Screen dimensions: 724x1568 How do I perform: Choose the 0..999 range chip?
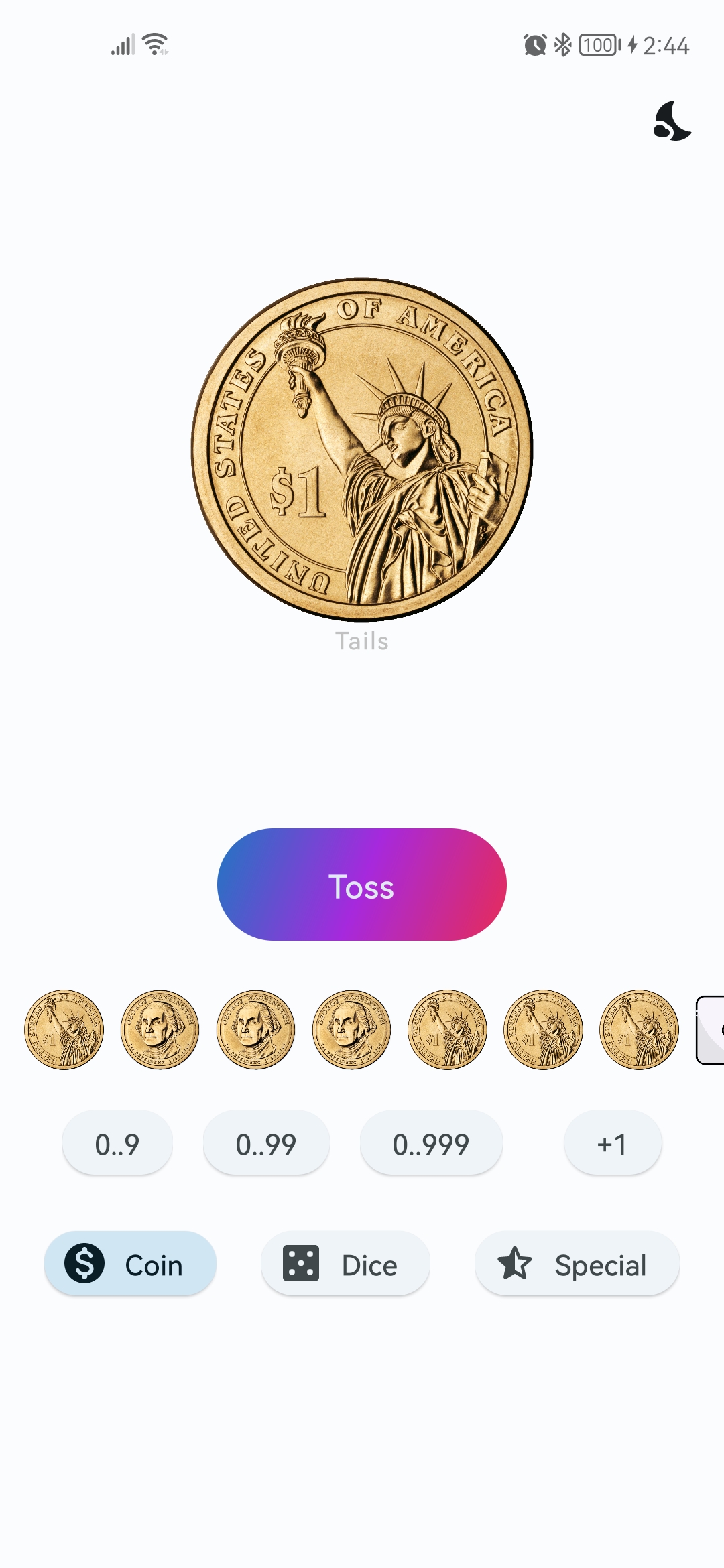pyautogui.click(x=431, y=1144)
